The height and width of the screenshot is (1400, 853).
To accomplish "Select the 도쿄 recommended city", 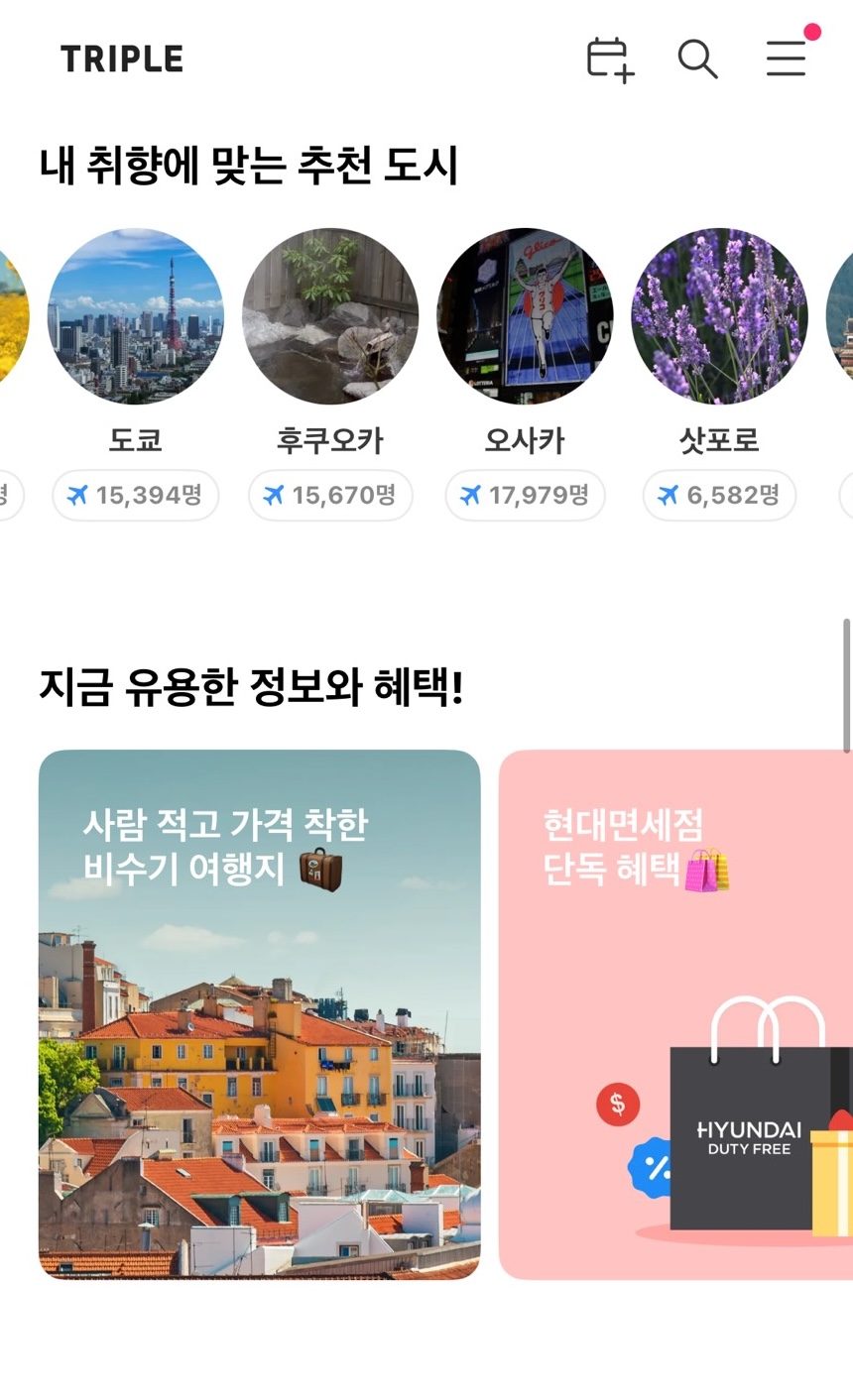I will 136,317.
